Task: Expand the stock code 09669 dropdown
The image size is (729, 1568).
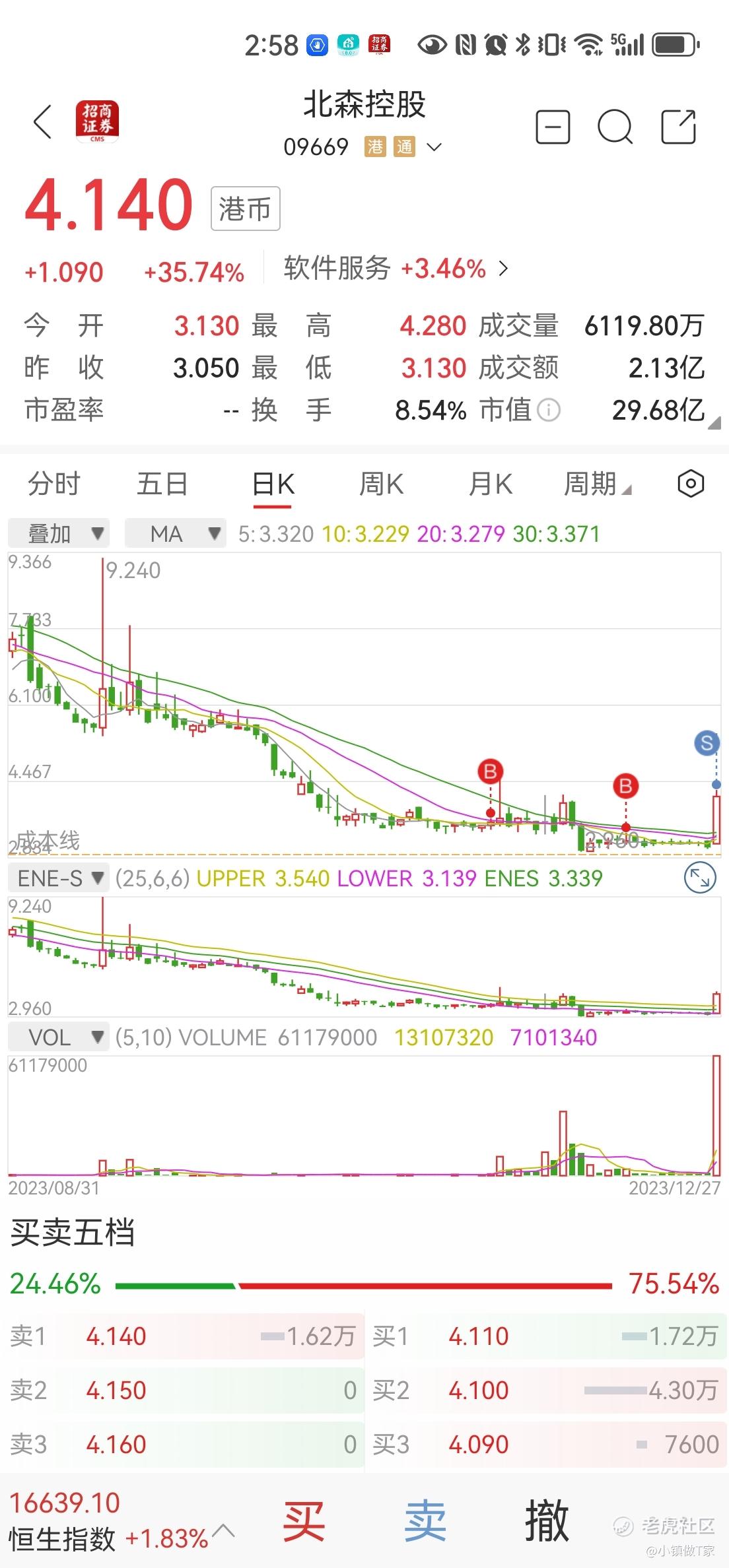Action: [434, 147]
